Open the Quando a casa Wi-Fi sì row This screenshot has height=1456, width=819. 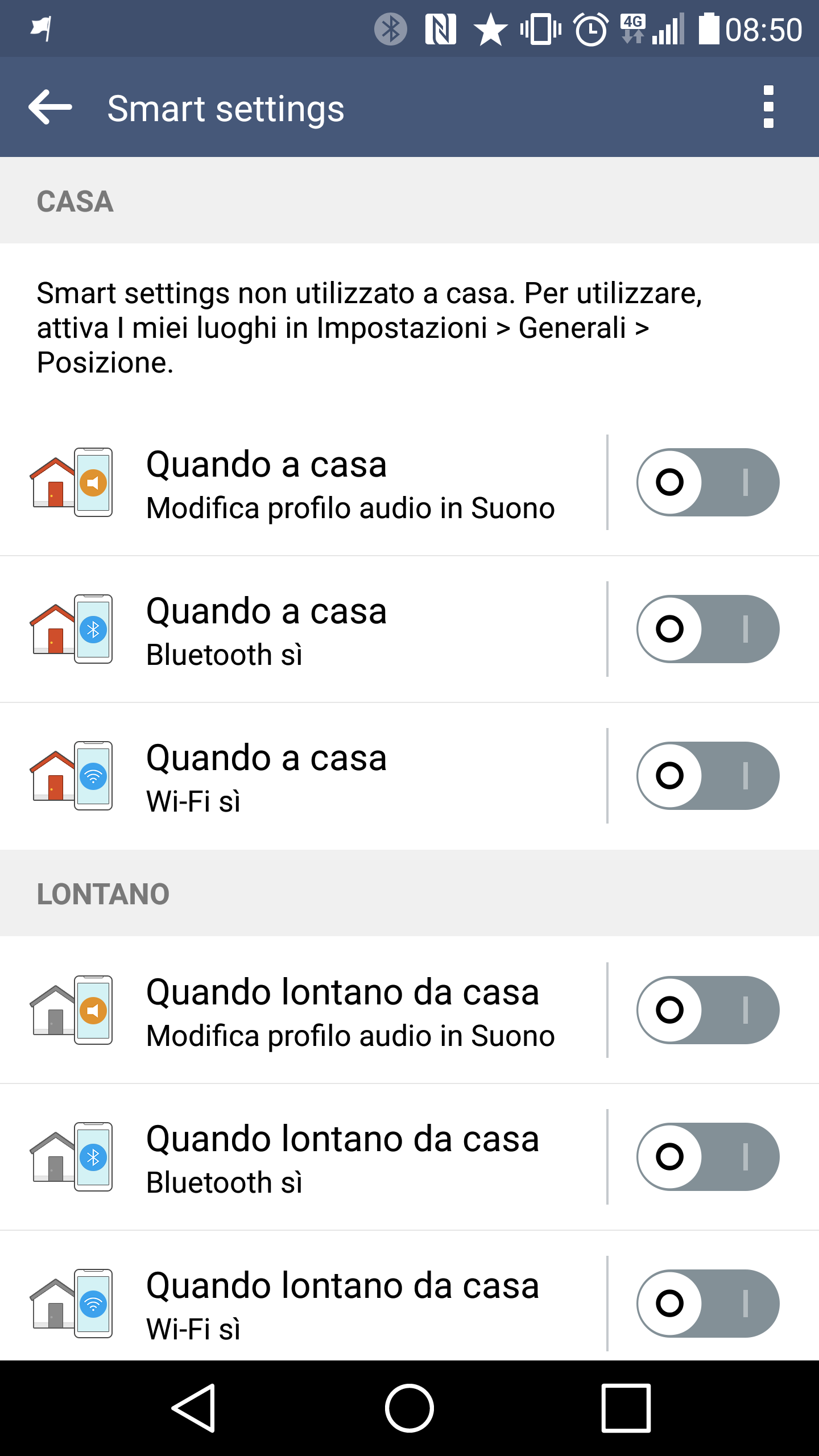click(303, 776)
